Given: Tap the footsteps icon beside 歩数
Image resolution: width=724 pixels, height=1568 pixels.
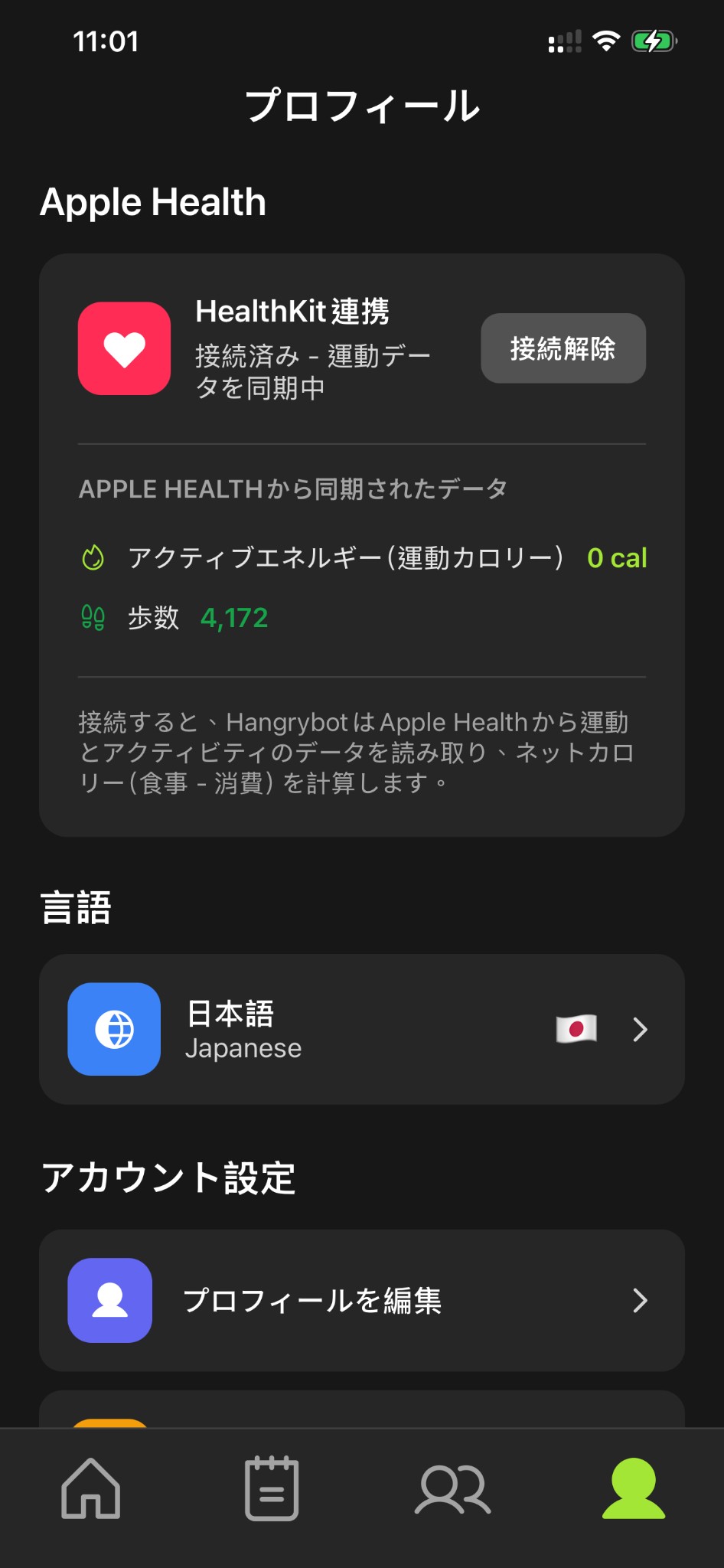Looking at the screenshot, I should tap(92, 617).
